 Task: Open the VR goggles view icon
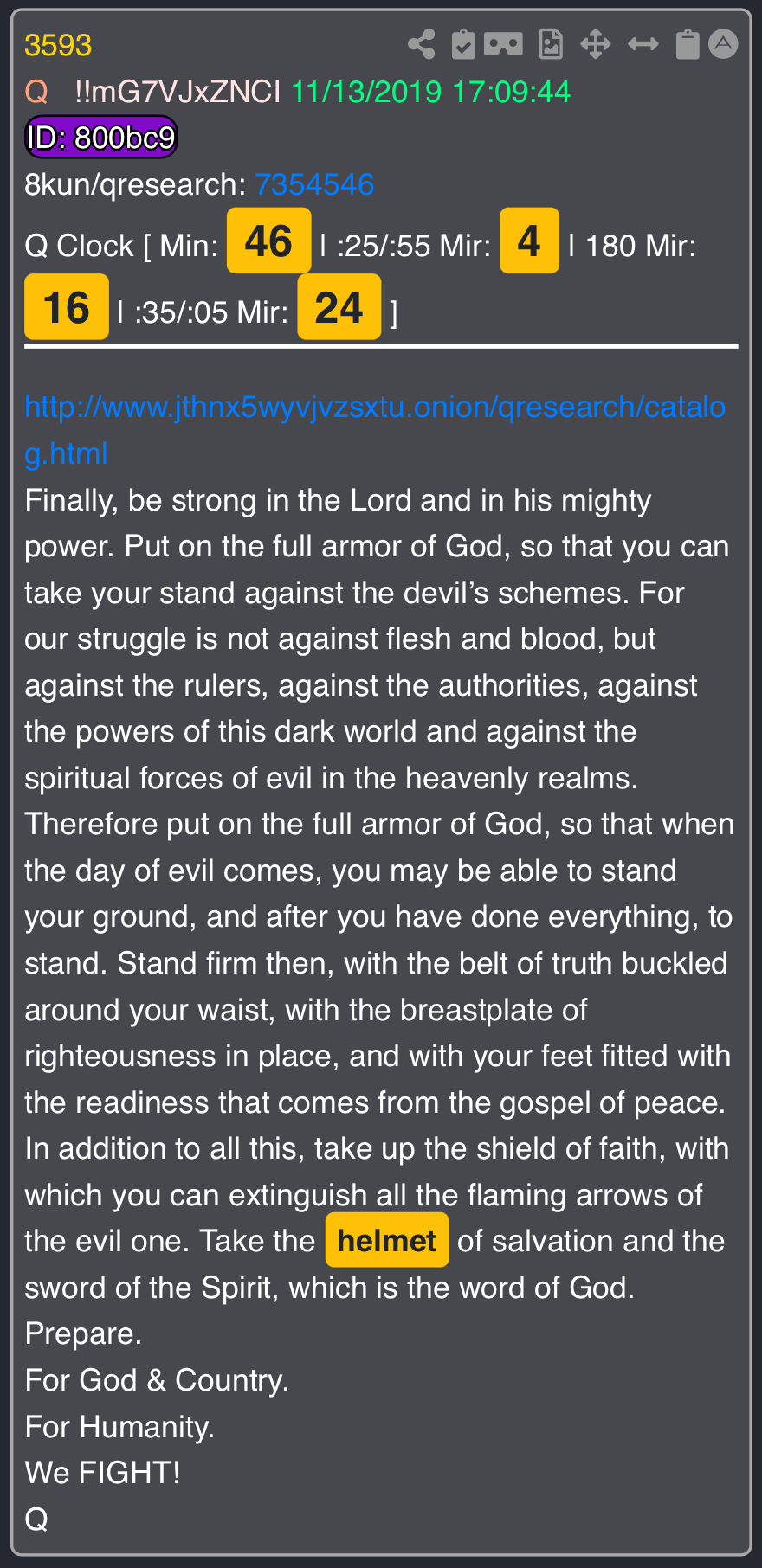point(503,44)
